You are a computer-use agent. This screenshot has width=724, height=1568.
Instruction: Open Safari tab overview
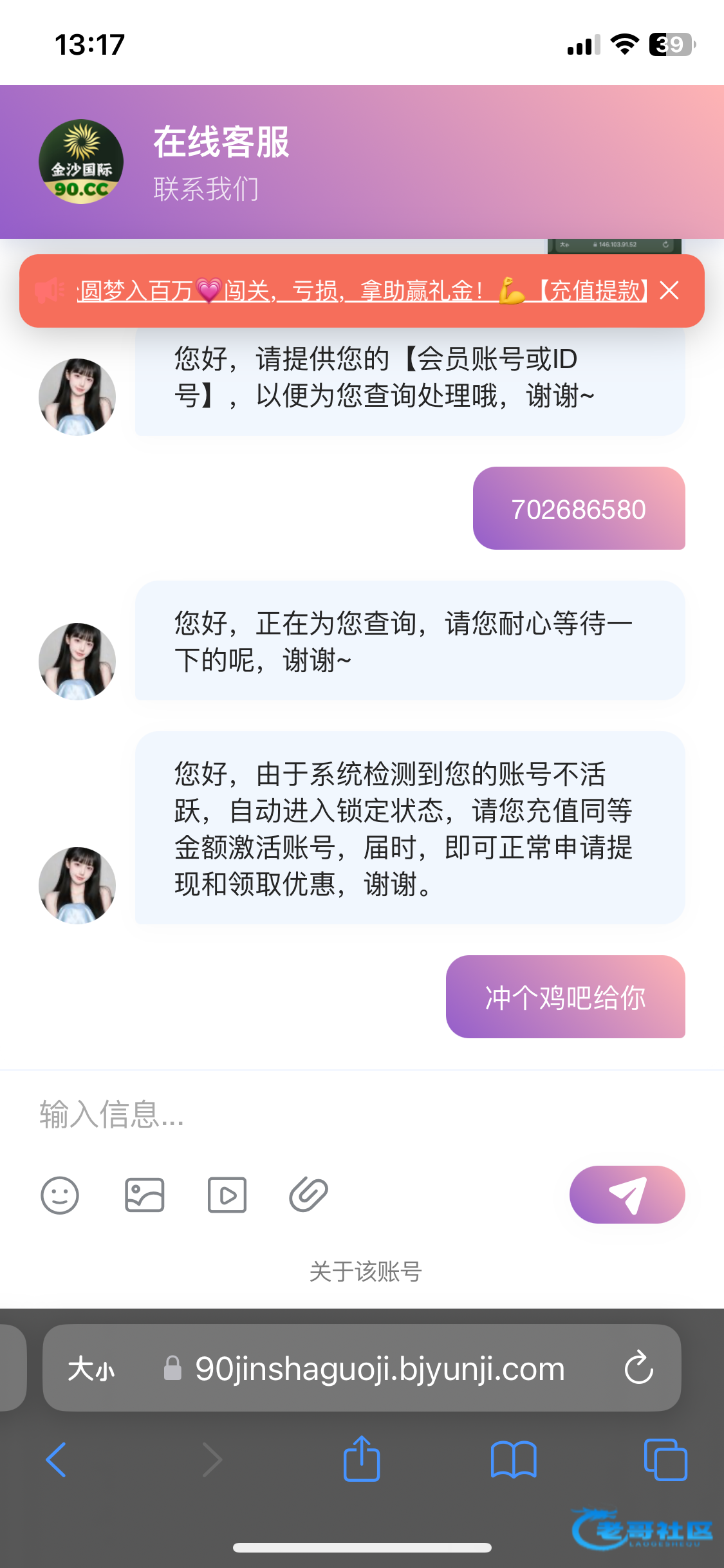(665, 1459)
